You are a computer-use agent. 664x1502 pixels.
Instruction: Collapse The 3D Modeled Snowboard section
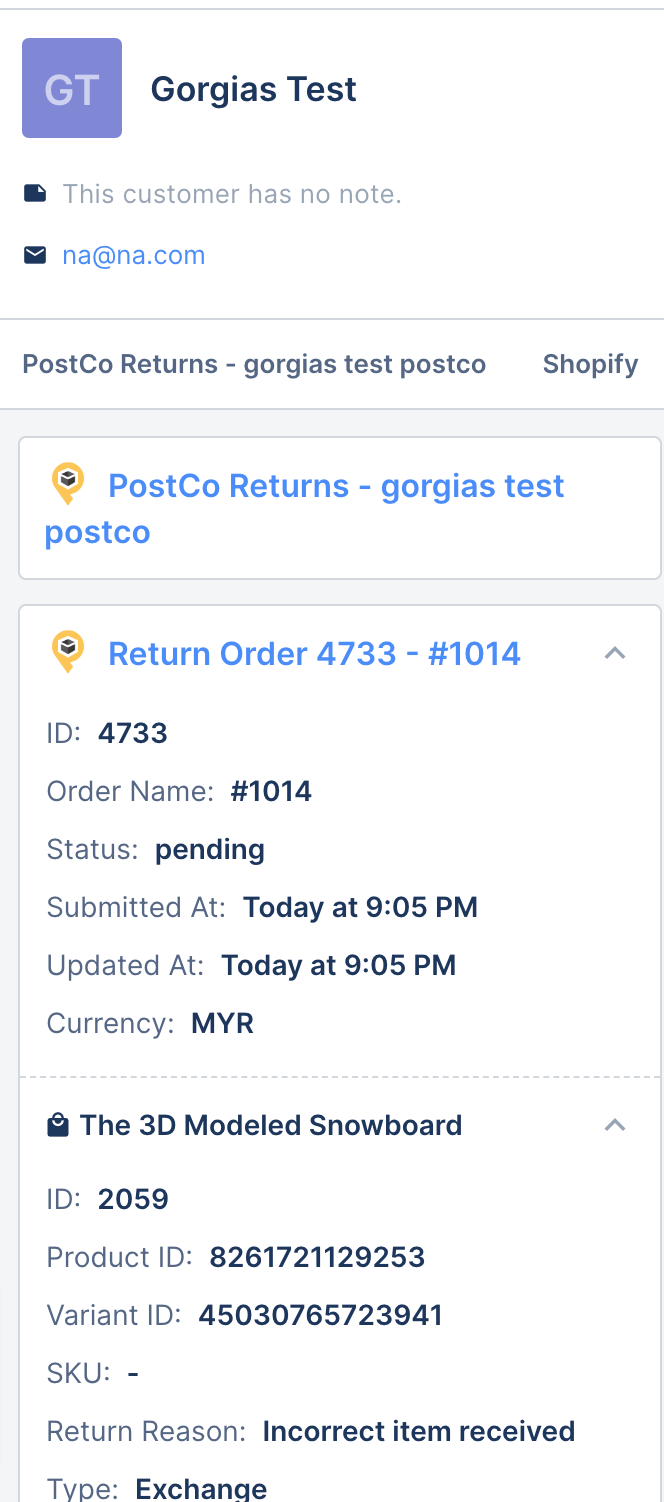coord(615,1125)
